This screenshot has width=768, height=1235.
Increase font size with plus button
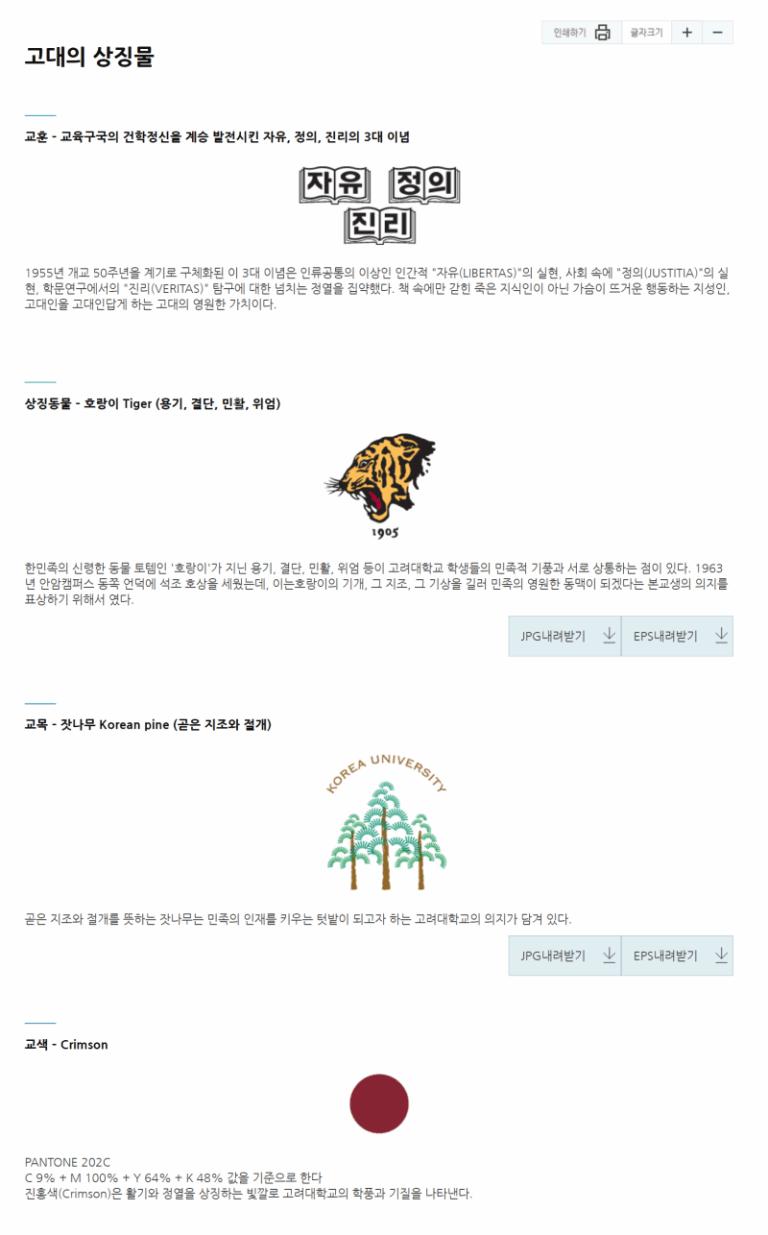[686, 33]
